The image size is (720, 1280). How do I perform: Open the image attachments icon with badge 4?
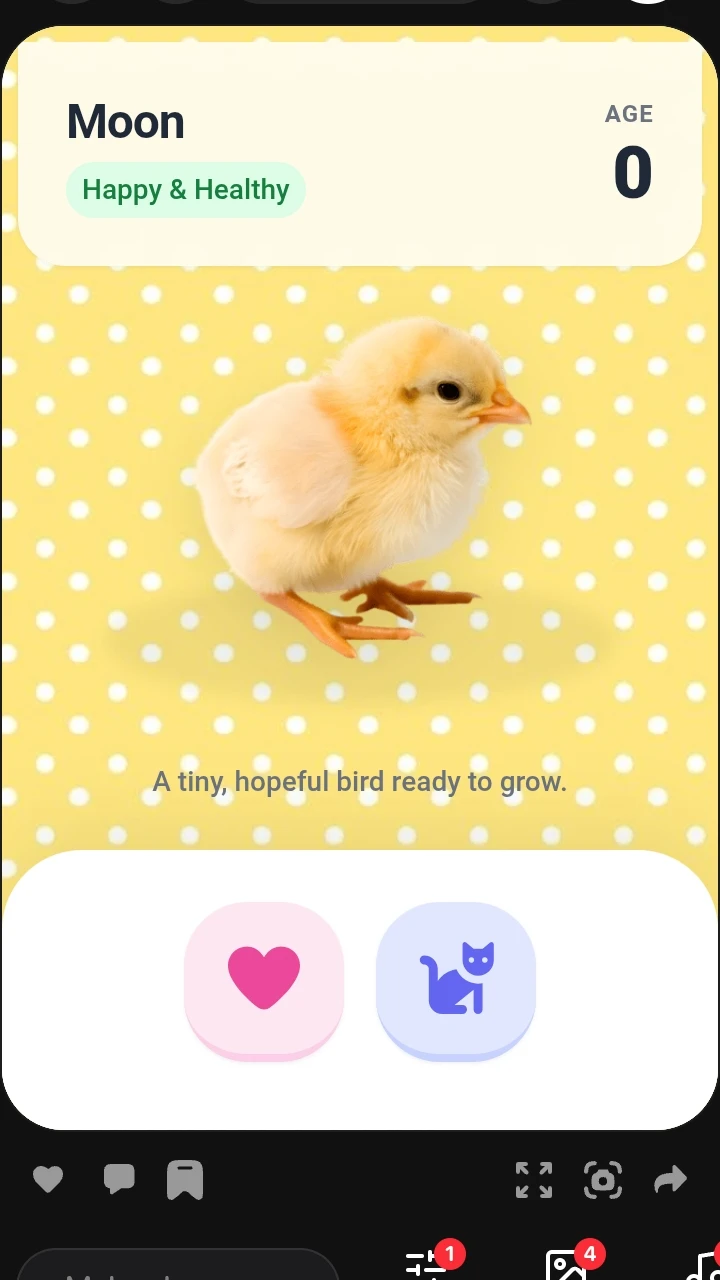coord(566,1264)
